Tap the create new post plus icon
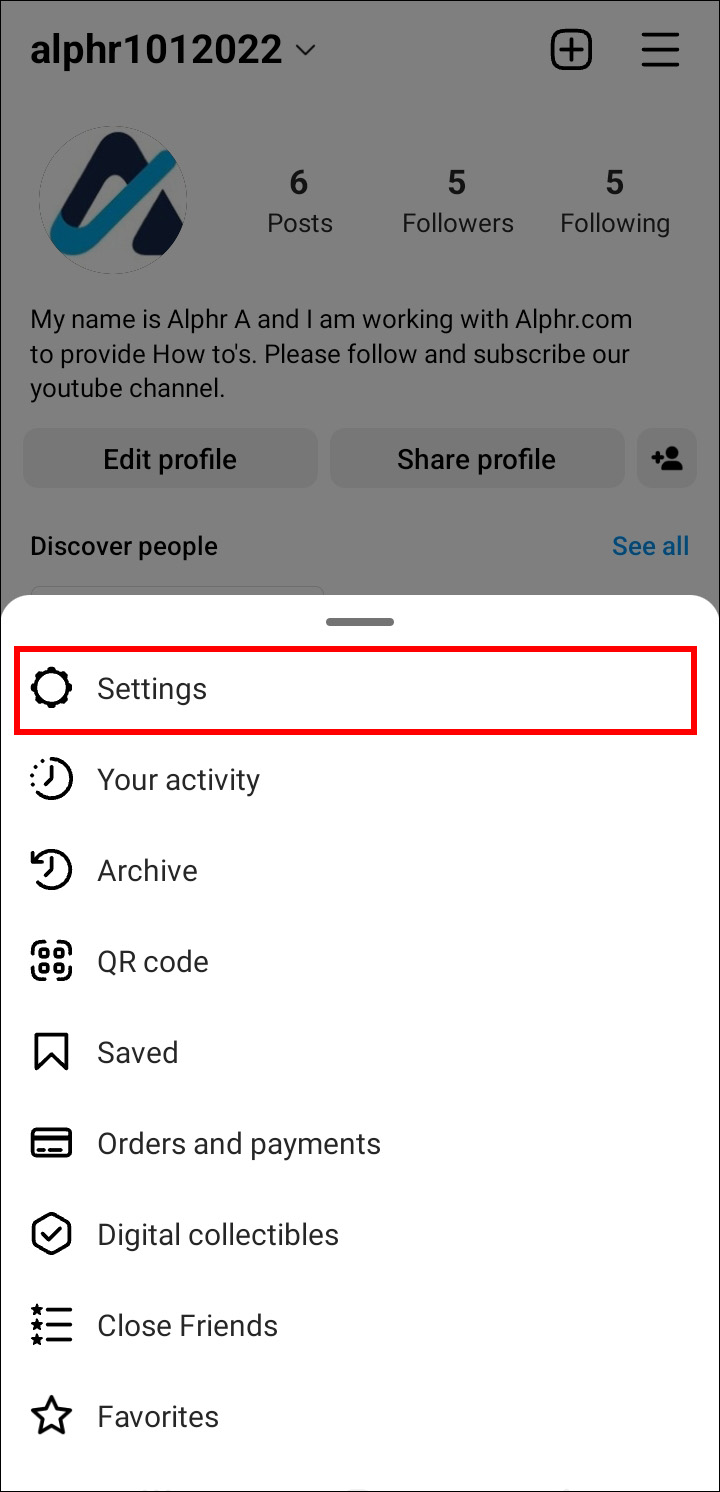Screen dimensions: 720x1492 pyautogui.click(x=571, y=50)
